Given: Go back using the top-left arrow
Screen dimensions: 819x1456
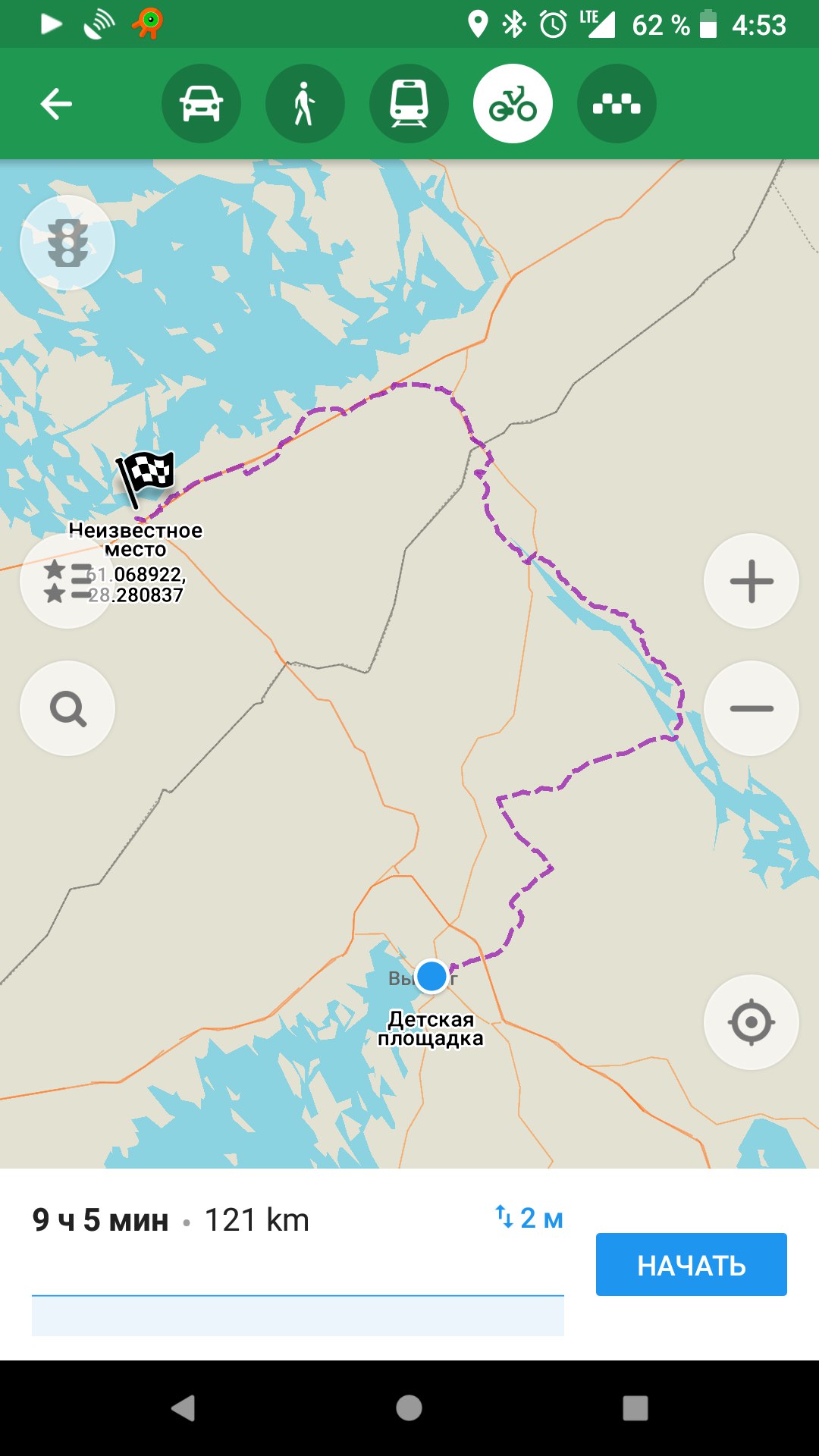Looking at the screenshot, I should [56, 104].
